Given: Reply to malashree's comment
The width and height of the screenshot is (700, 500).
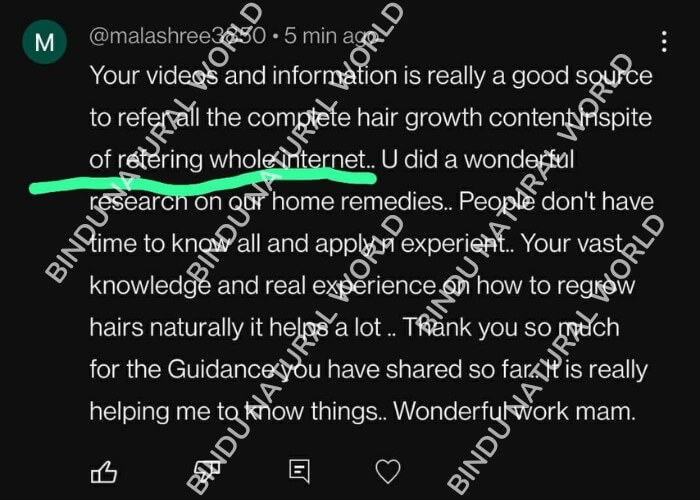Looking at the screenshot, I should pyautogui.click(x=299, y=470).
